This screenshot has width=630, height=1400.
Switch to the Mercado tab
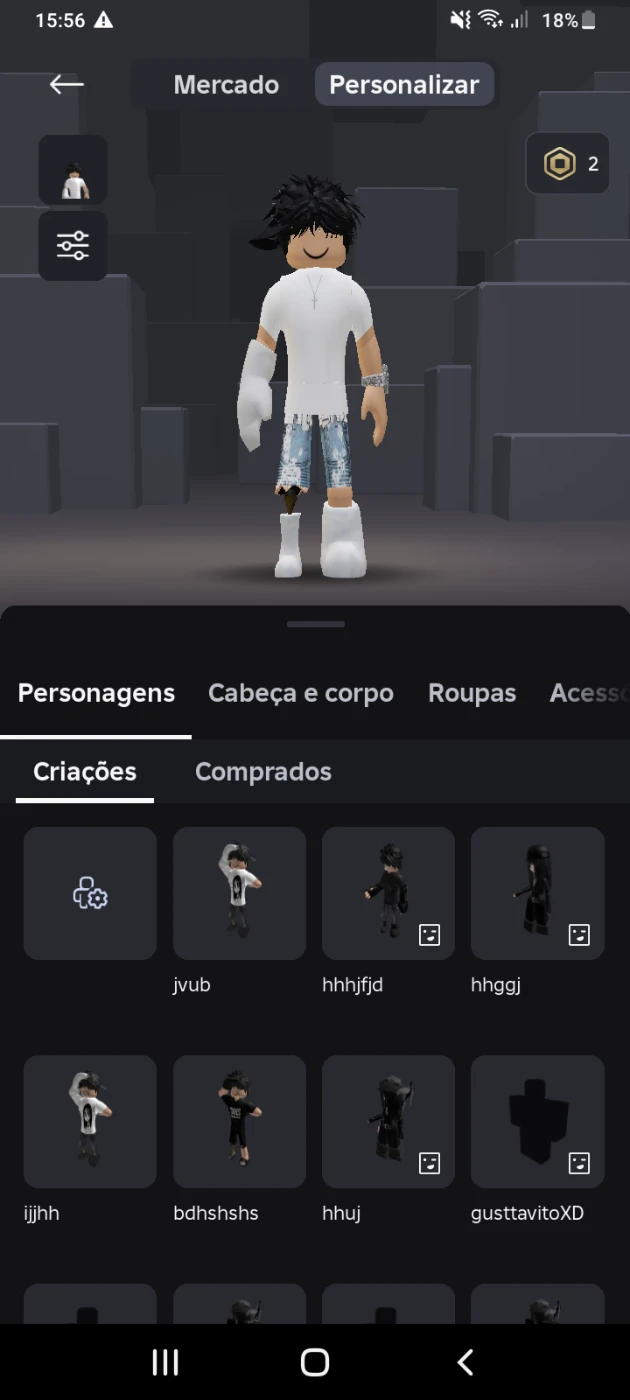pyautogui.click(x=226, y=85)
